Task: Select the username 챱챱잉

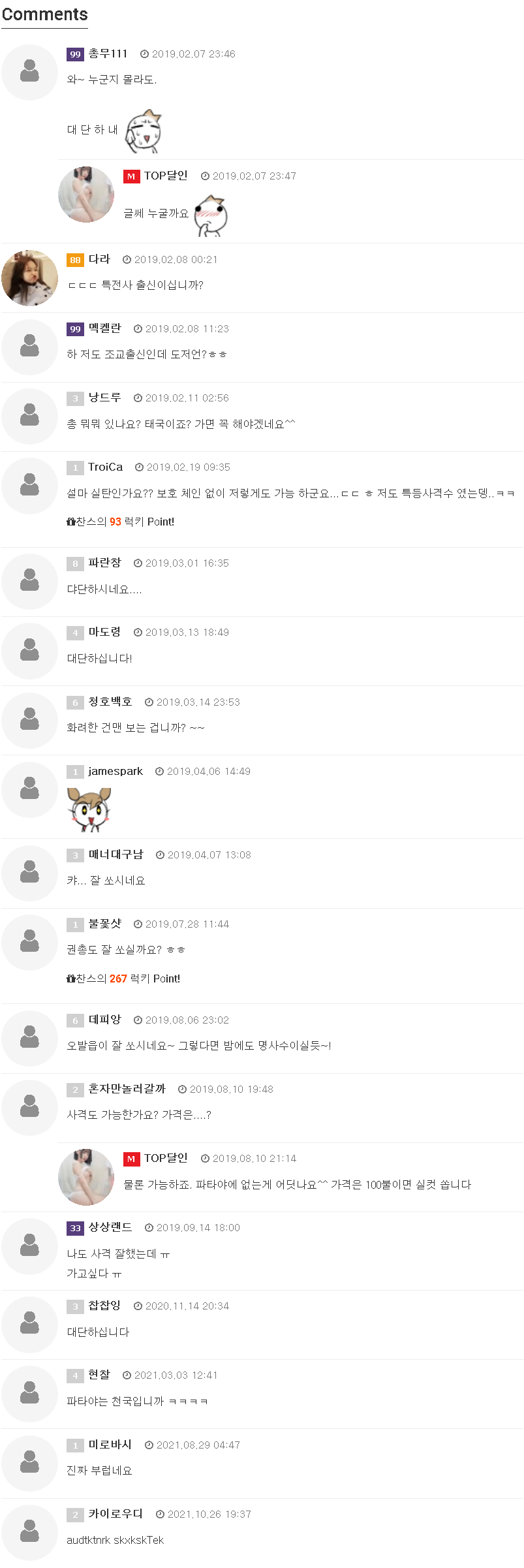Action: (104, 1306)
